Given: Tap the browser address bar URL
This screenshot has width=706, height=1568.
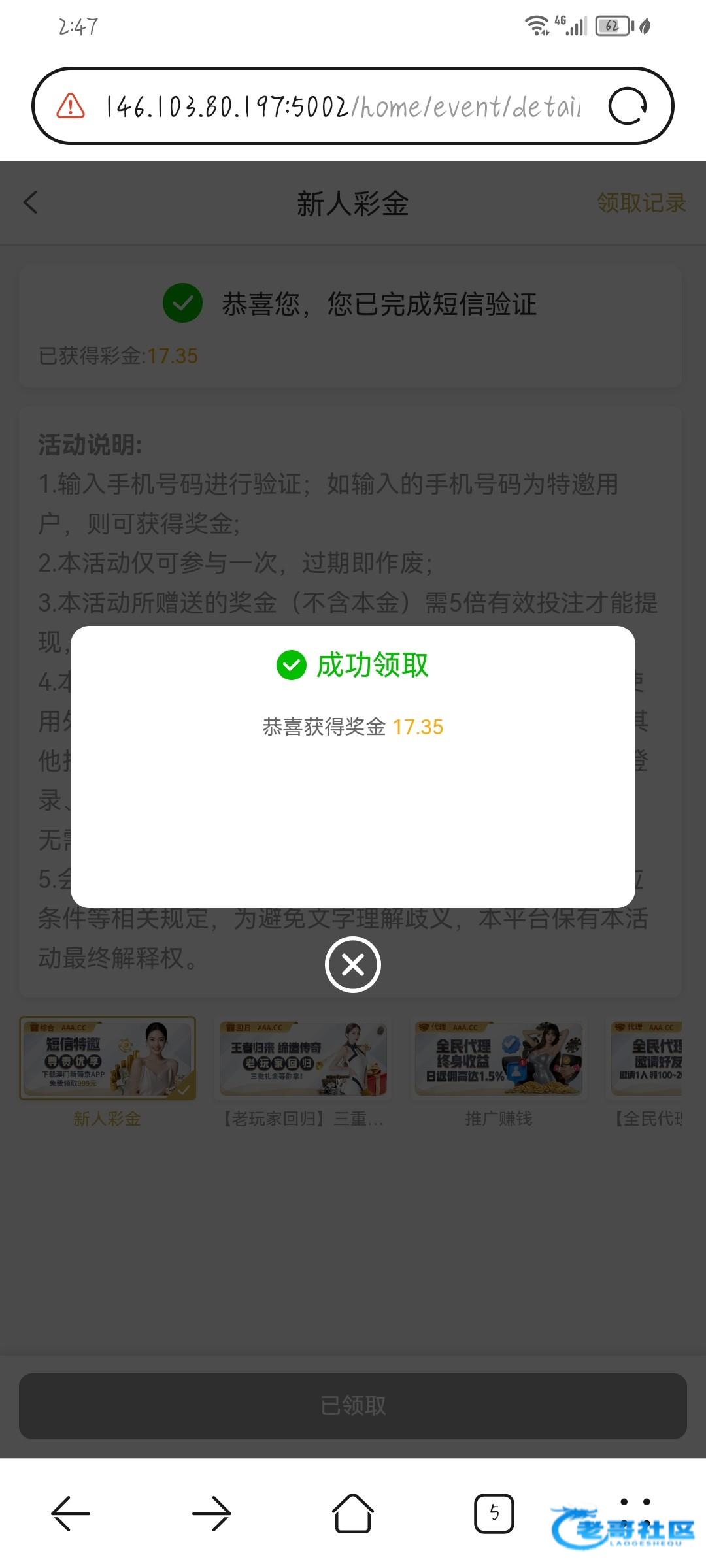Looking at the screenshot, I should 343,106.
